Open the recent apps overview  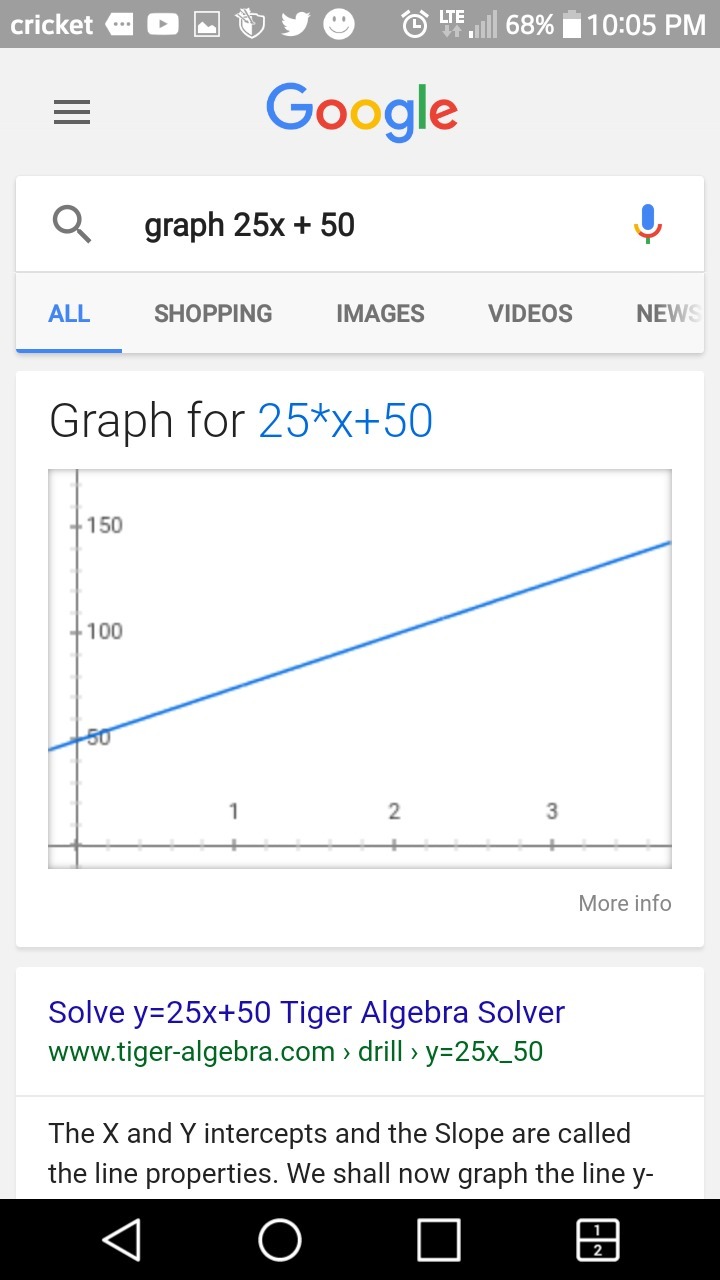pyautogui.click(x=438, y=1240)
